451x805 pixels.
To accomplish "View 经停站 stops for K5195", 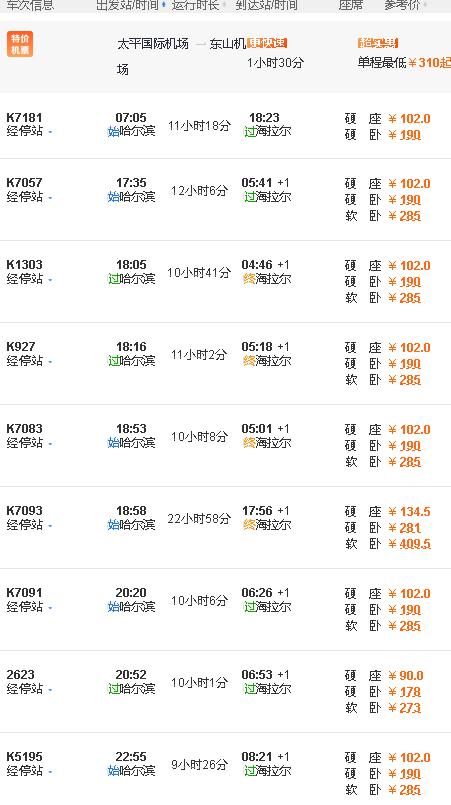I will 29,771.
